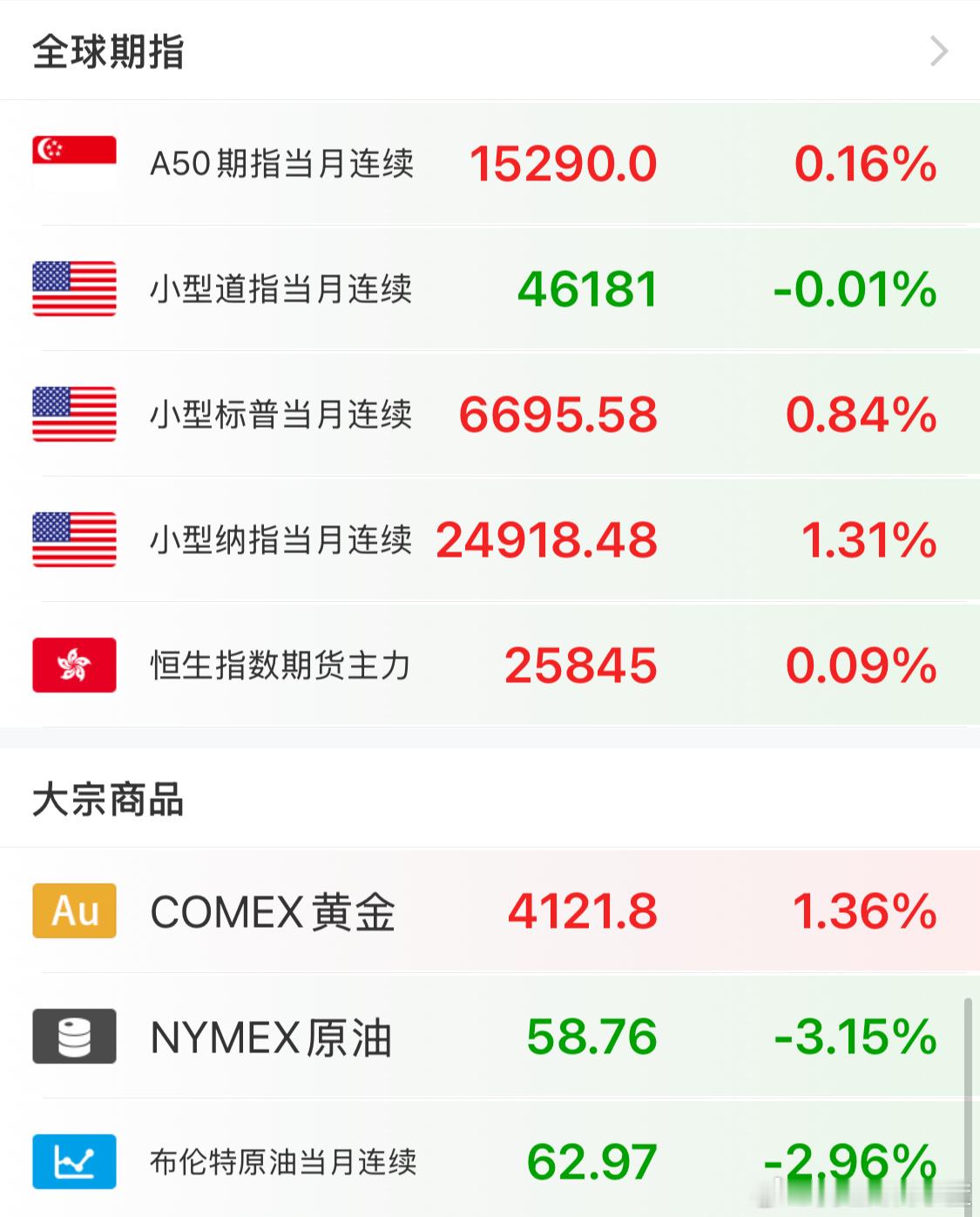Screen dimensions: 980x1217
Task: Select the gold Au icon for COMEX黄金
Action: point(74,911)
